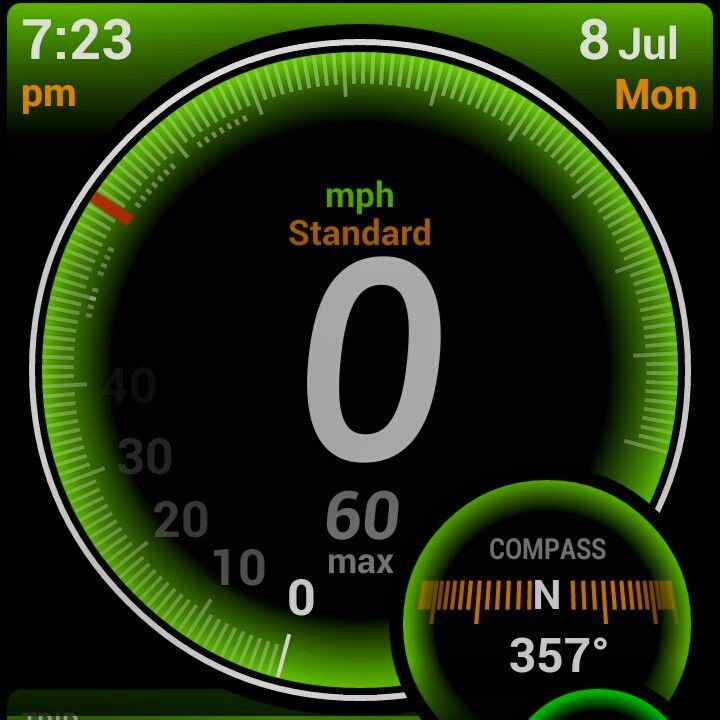Change the Standard speedometer mode
Viewport: 720px width, 720px height.
tap(360, 234)
